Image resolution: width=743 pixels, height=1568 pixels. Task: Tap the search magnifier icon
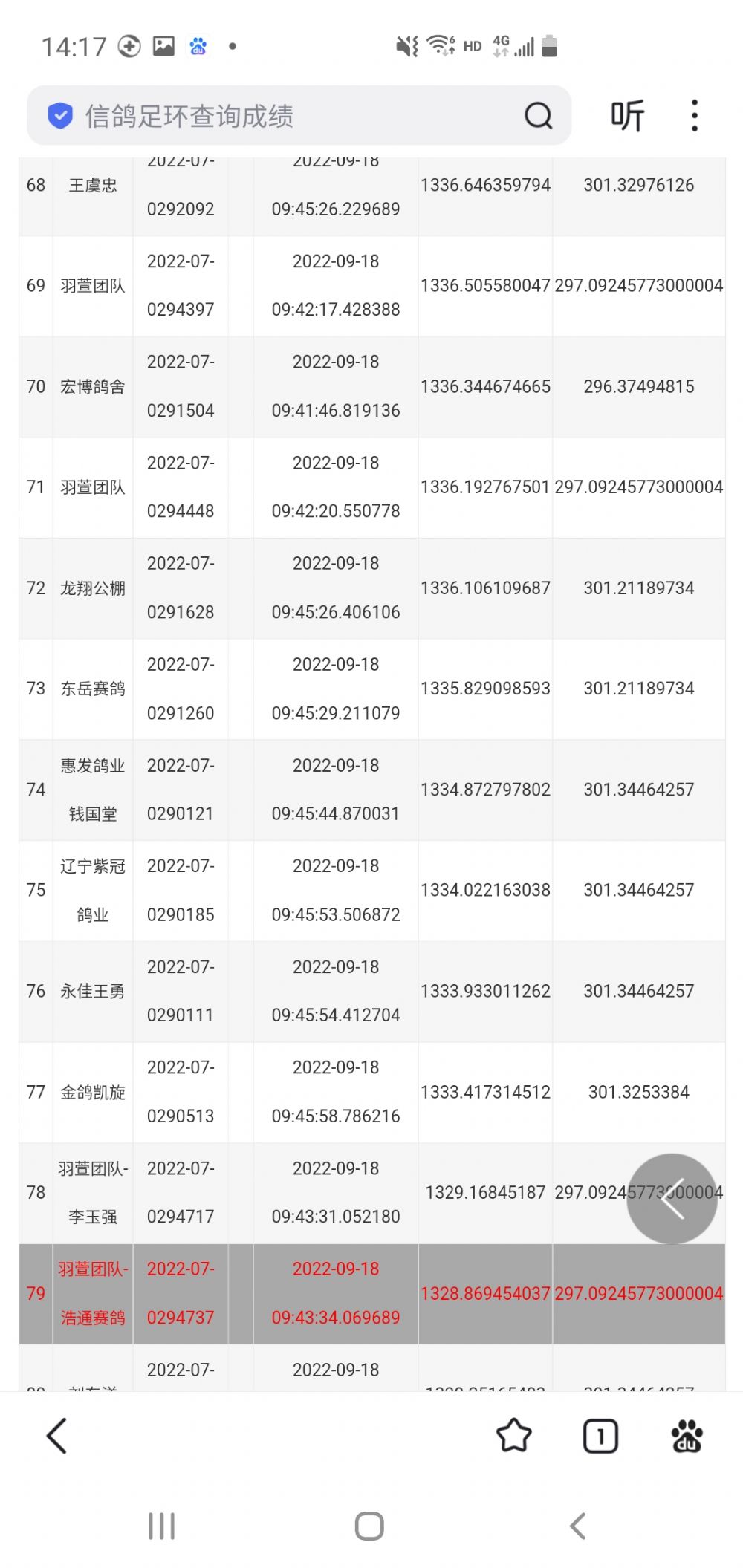539,116
